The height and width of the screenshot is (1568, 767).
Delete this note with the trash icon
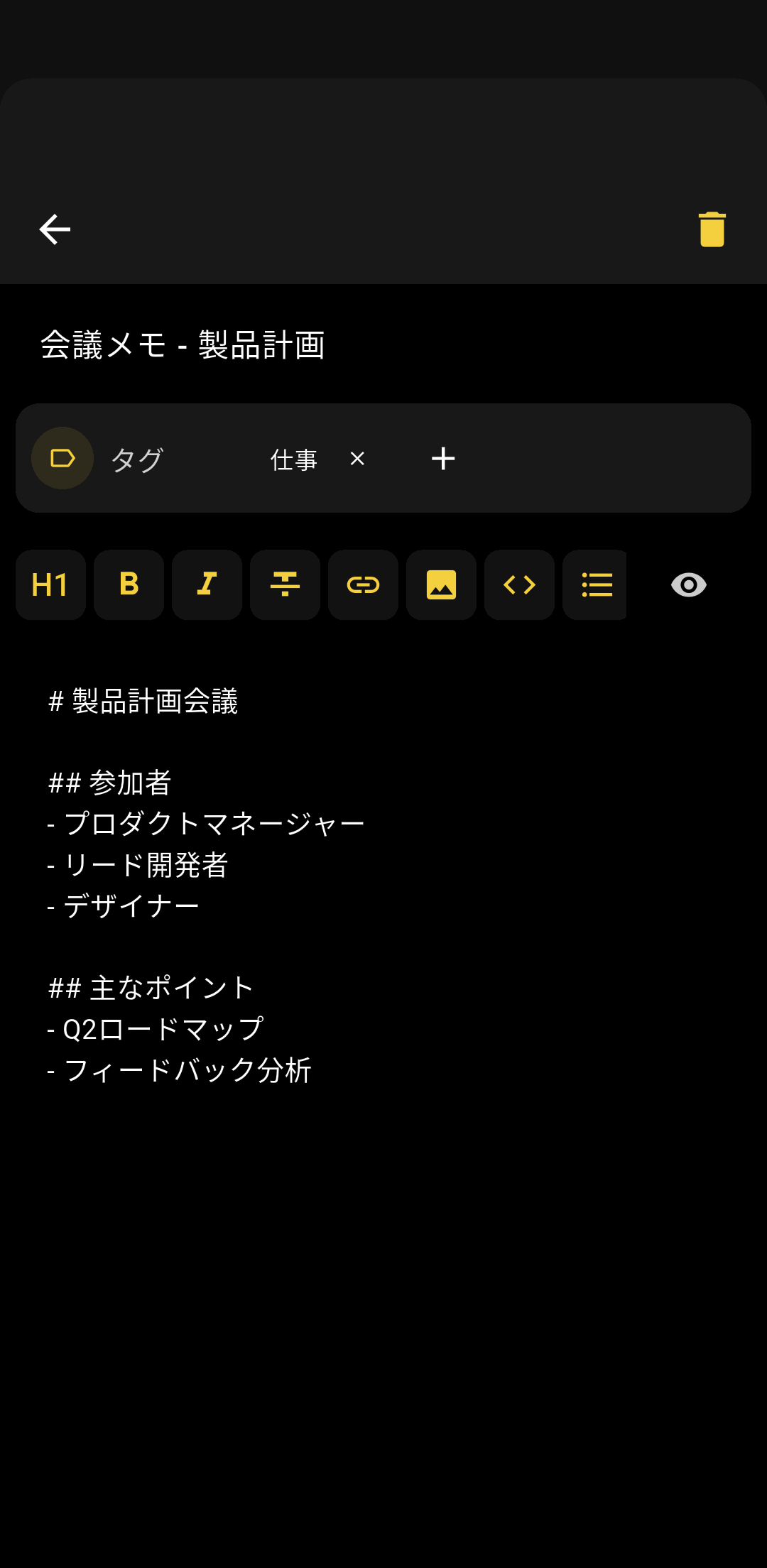[712, 229]
